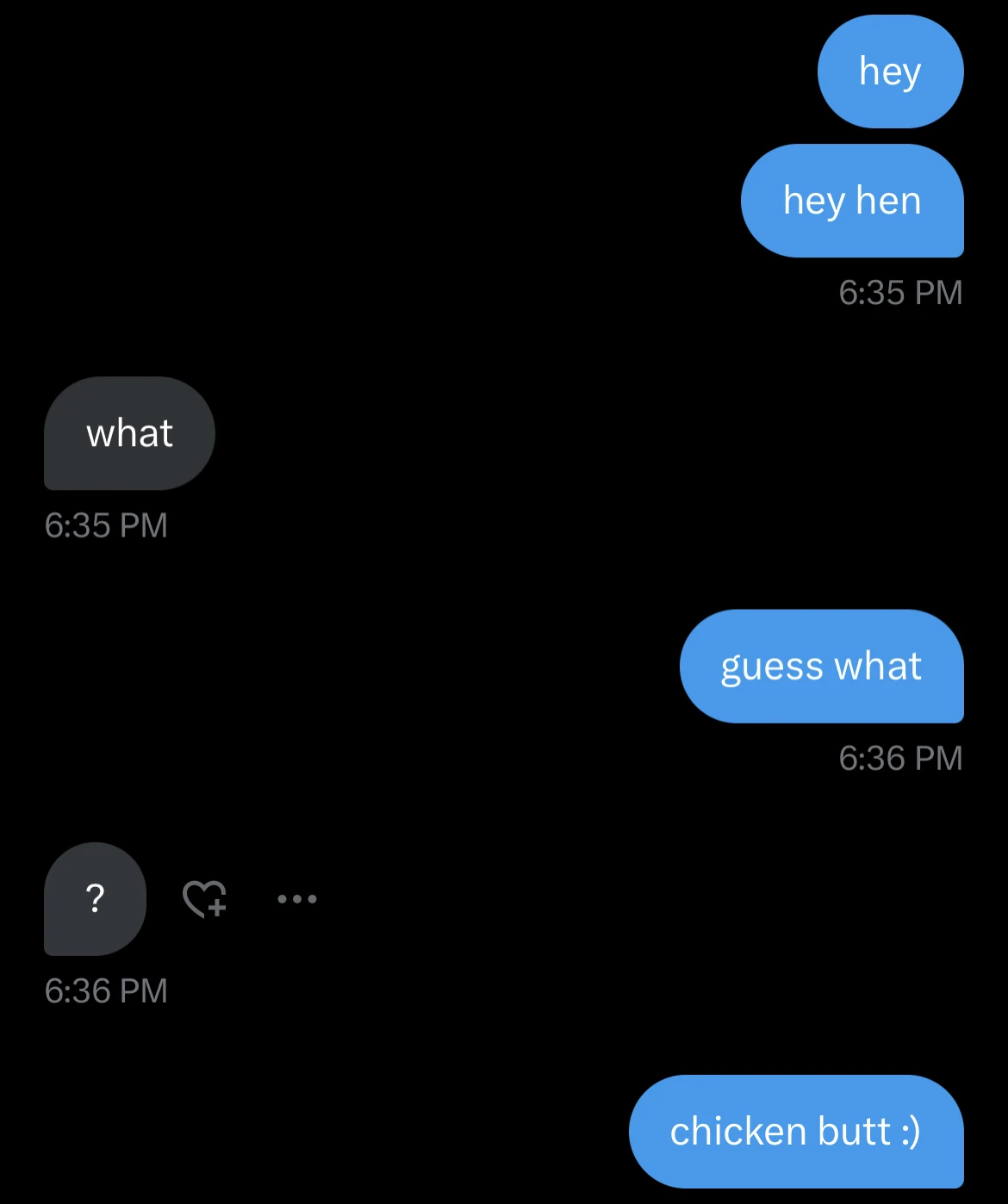
Task: Select the 'guess what' sent message
Action: (821, 666)
